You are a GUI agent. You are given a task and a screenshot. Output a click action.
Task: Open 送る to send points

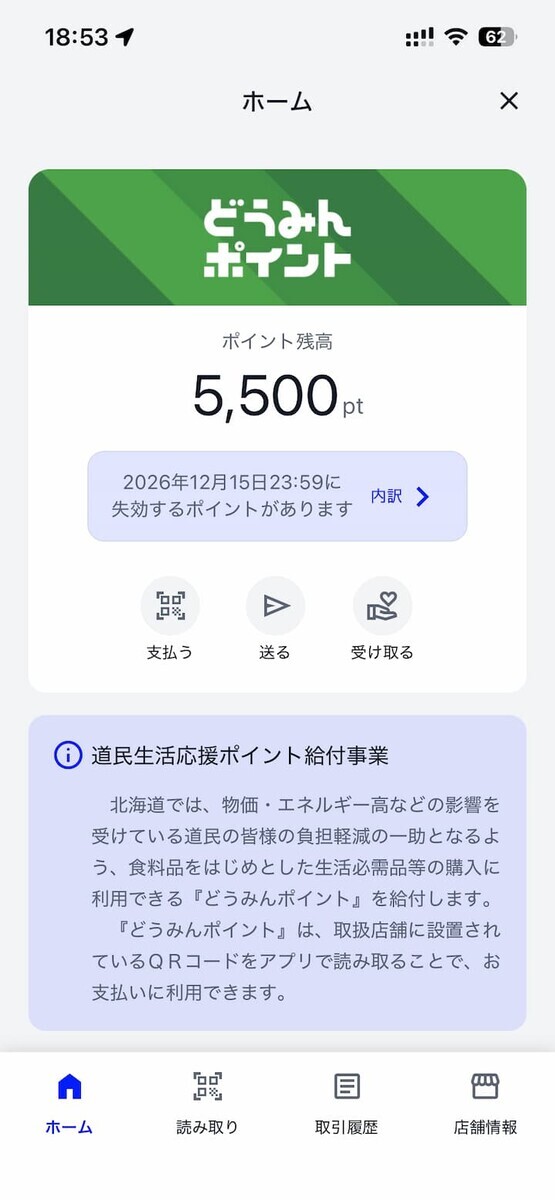coord(275,619)
